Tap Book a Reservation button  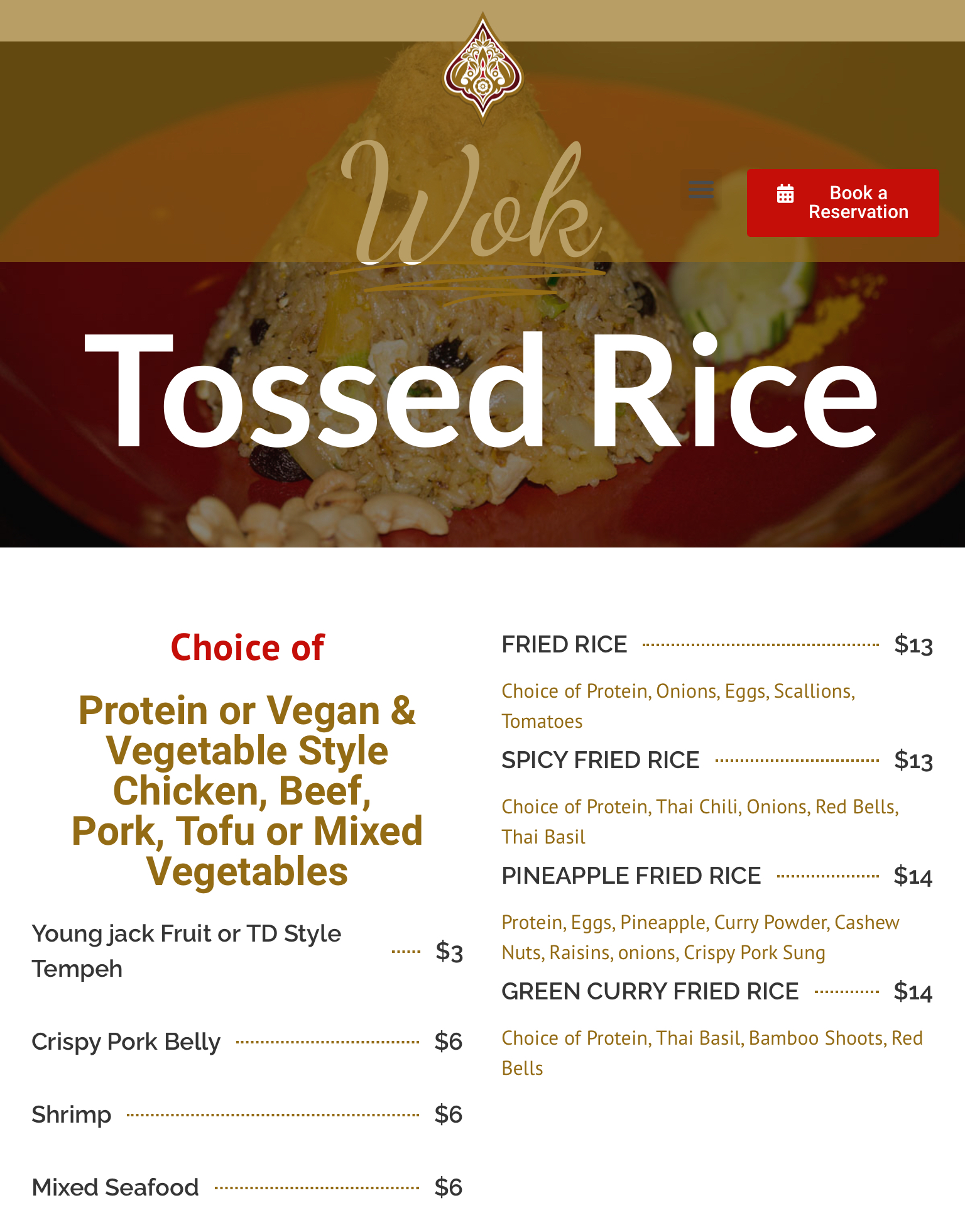[x=842, y=203]
